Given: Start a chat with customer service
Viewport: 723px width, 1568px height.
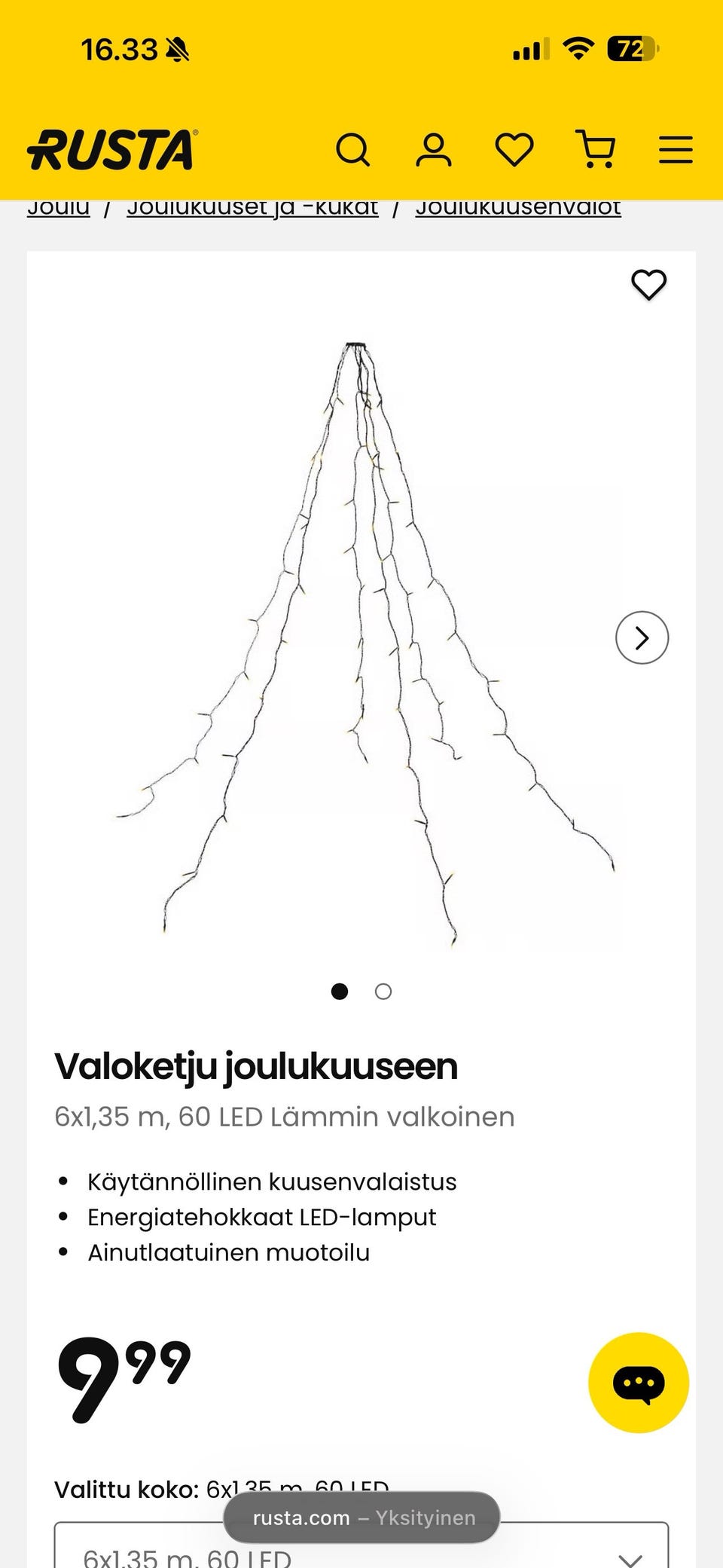Looking at the screenshot, I should 637,1382.
